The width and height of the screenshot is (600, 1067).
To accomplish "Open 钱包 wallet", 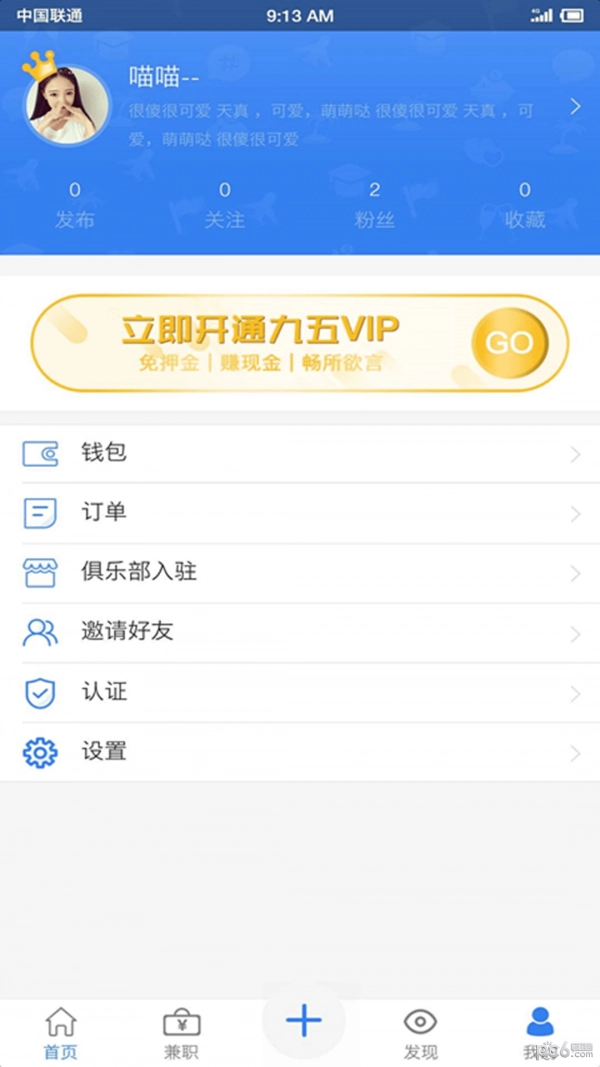I will 300,454.
